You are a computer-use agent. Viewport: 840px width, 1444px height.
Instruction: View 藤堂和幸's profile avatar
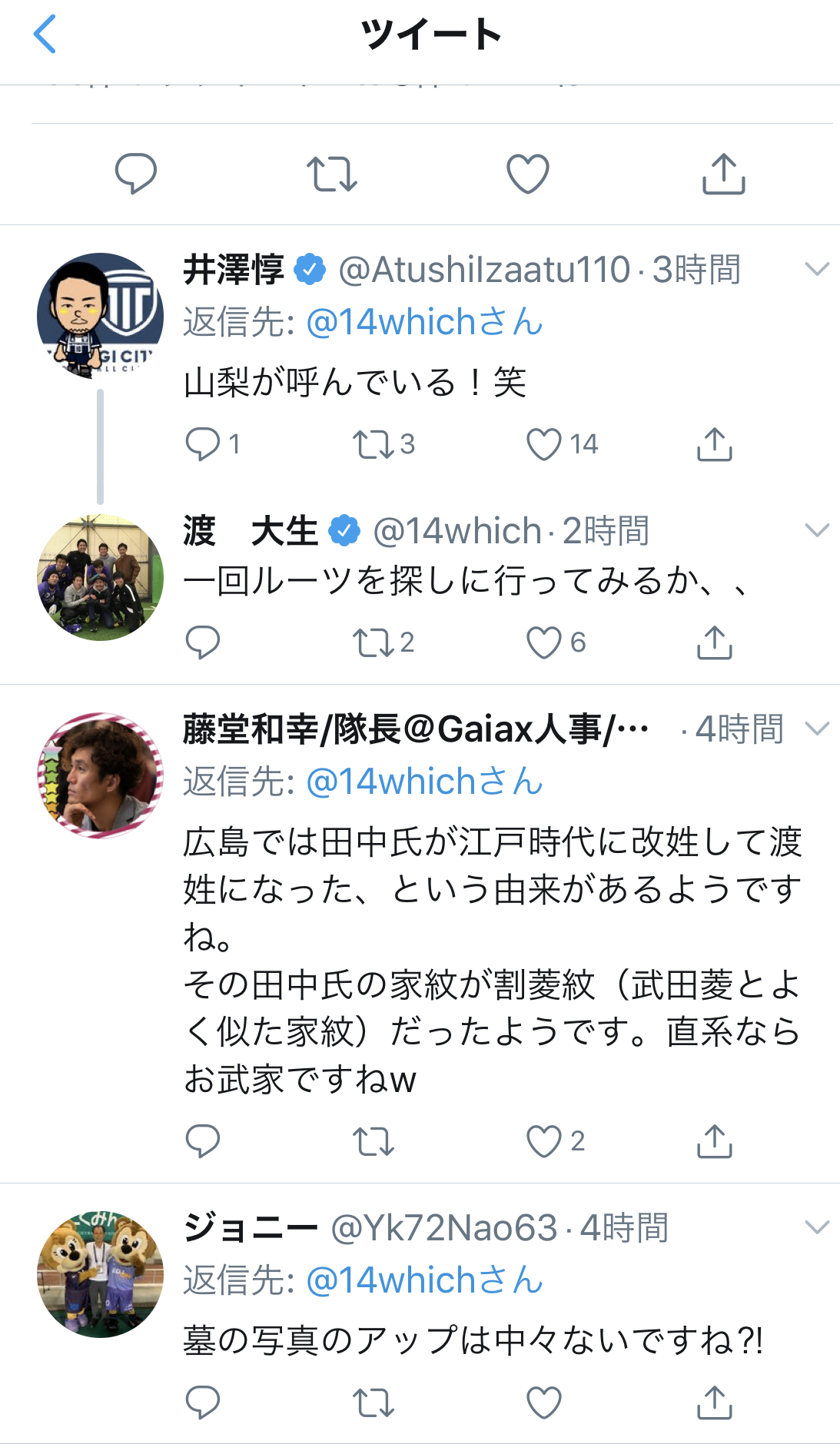click(100, 775)
